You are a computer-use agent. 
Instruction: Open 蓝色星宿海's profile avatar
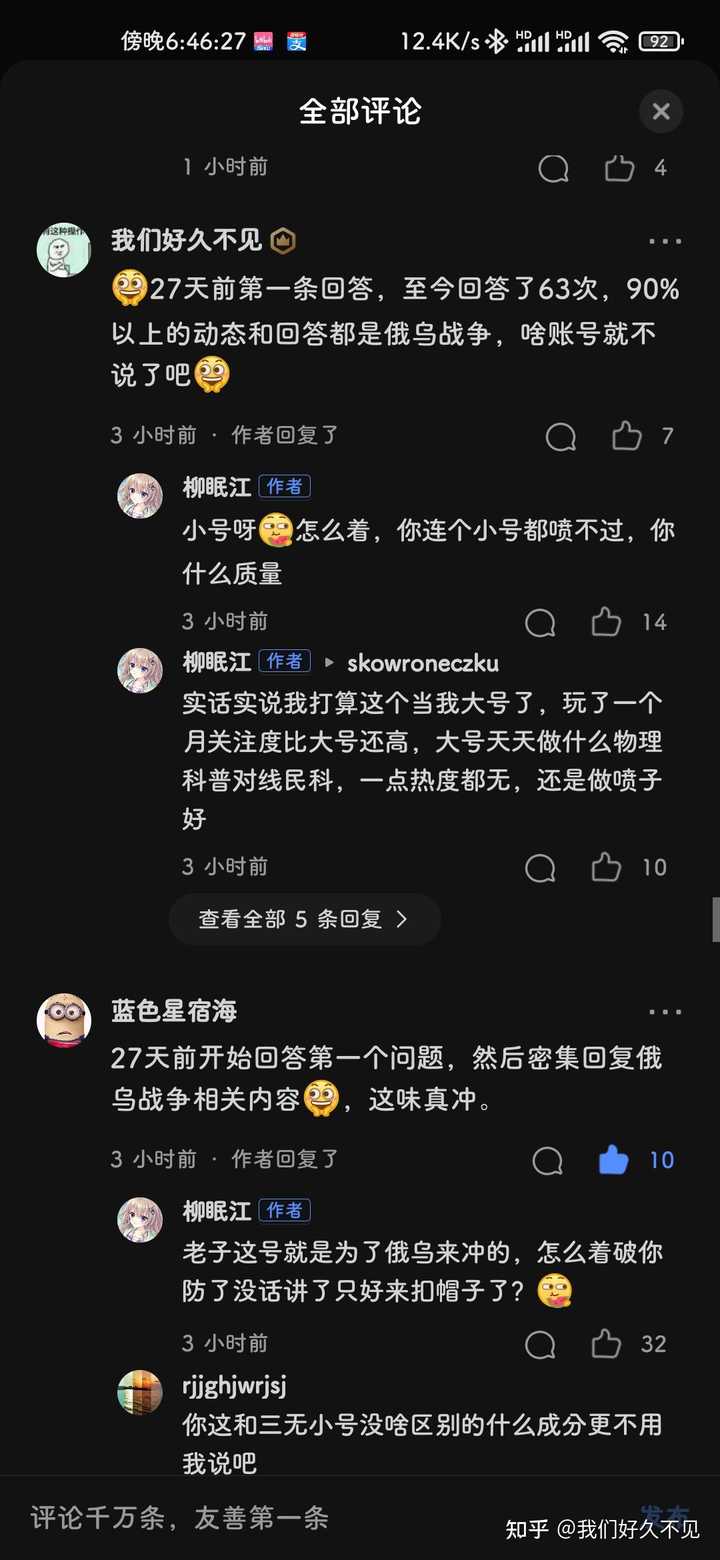(x=64, y=1020)
